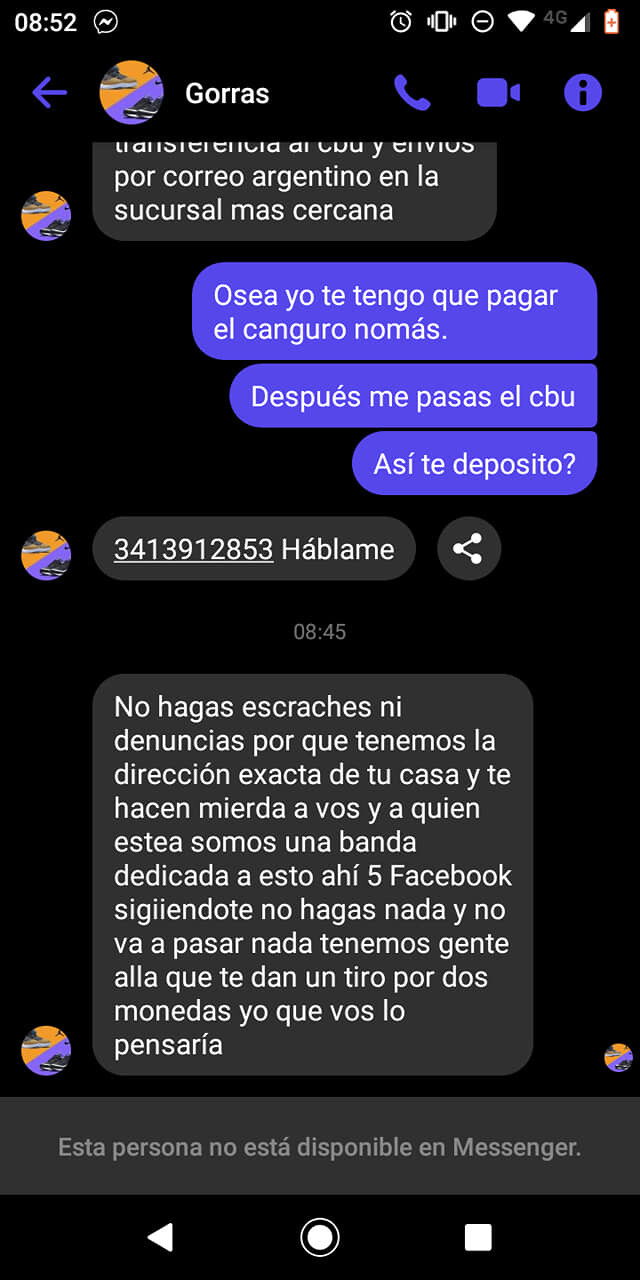Go back using the purple arrow

49,93
